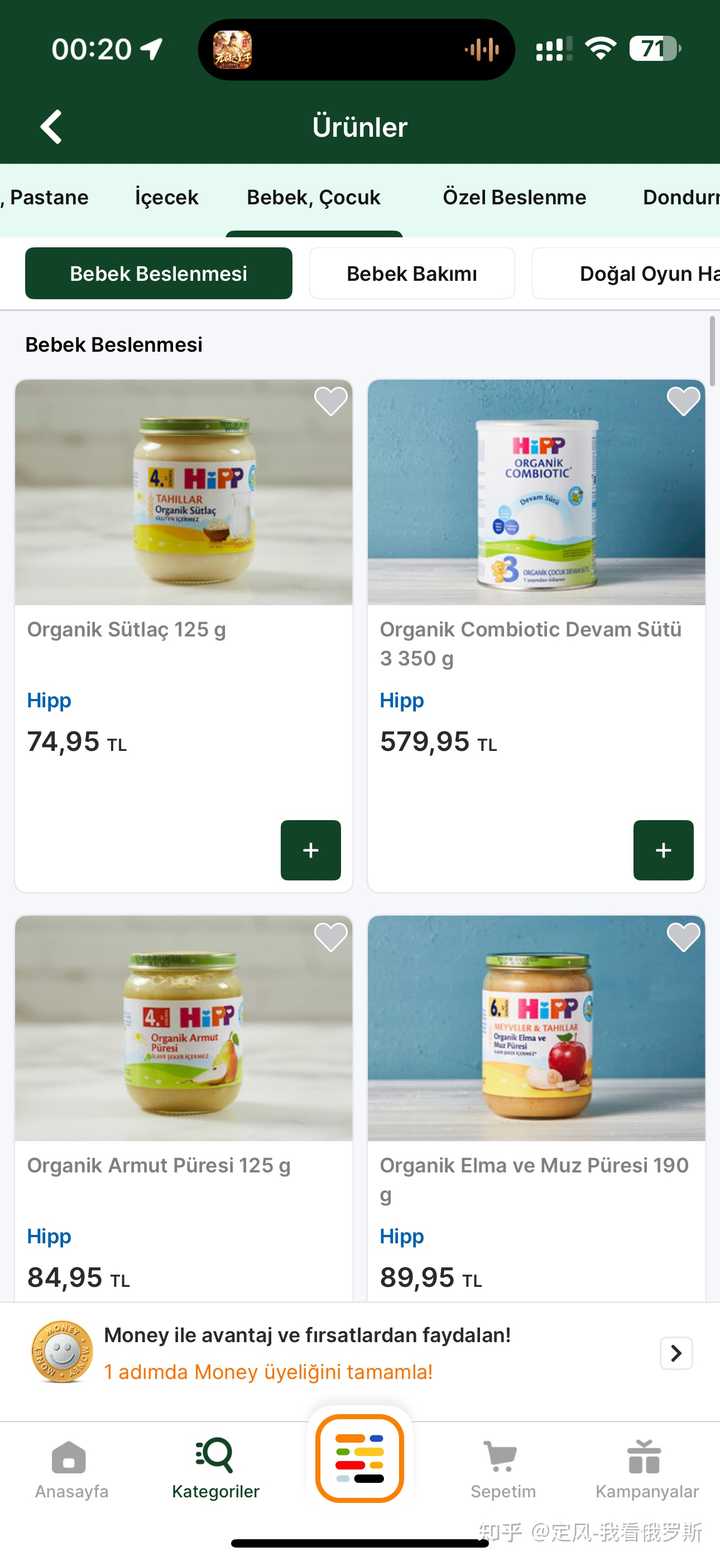The height and width of the screenshot is (1561, 720).
Task: Open the Sepetim cart tab
Action: pos(503,1470)
